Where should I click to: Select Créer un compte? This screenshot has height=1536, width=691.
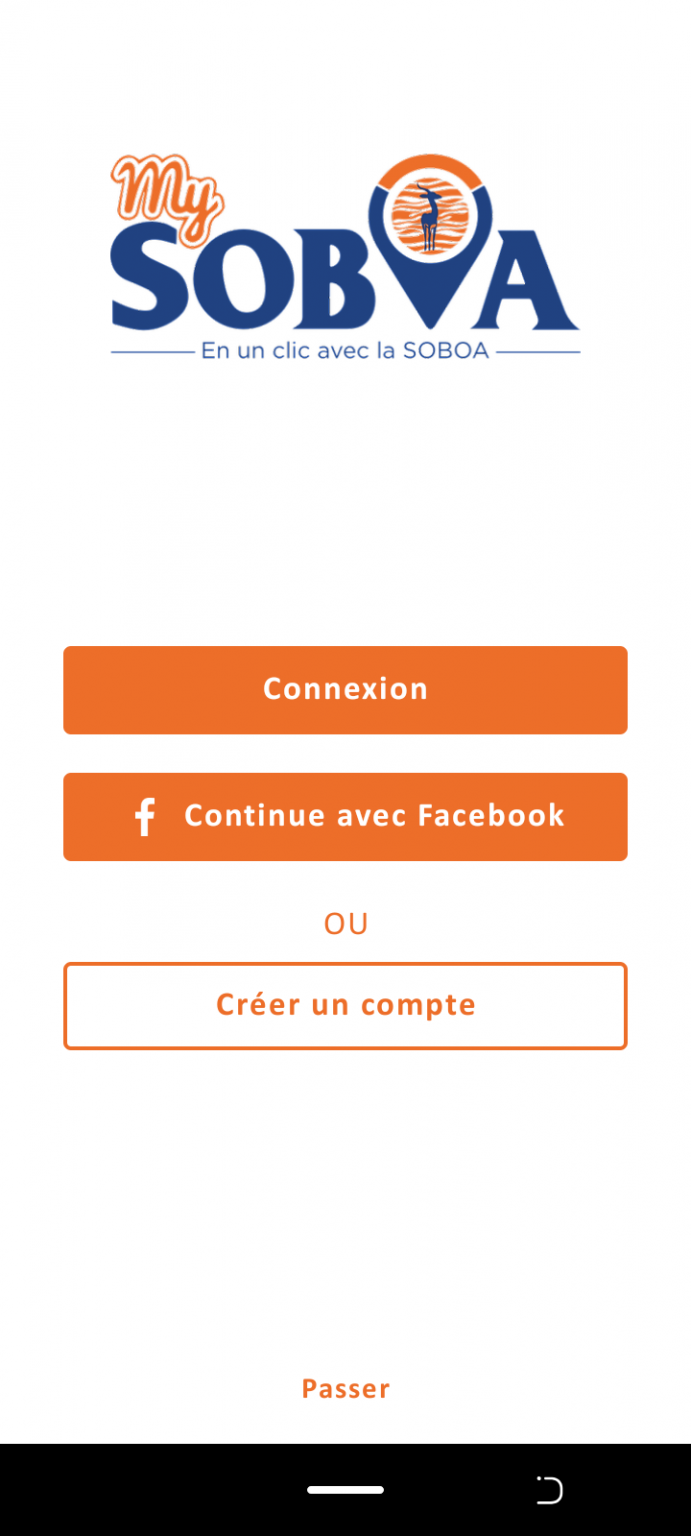pyautogui.click(x=345, y=1005)
